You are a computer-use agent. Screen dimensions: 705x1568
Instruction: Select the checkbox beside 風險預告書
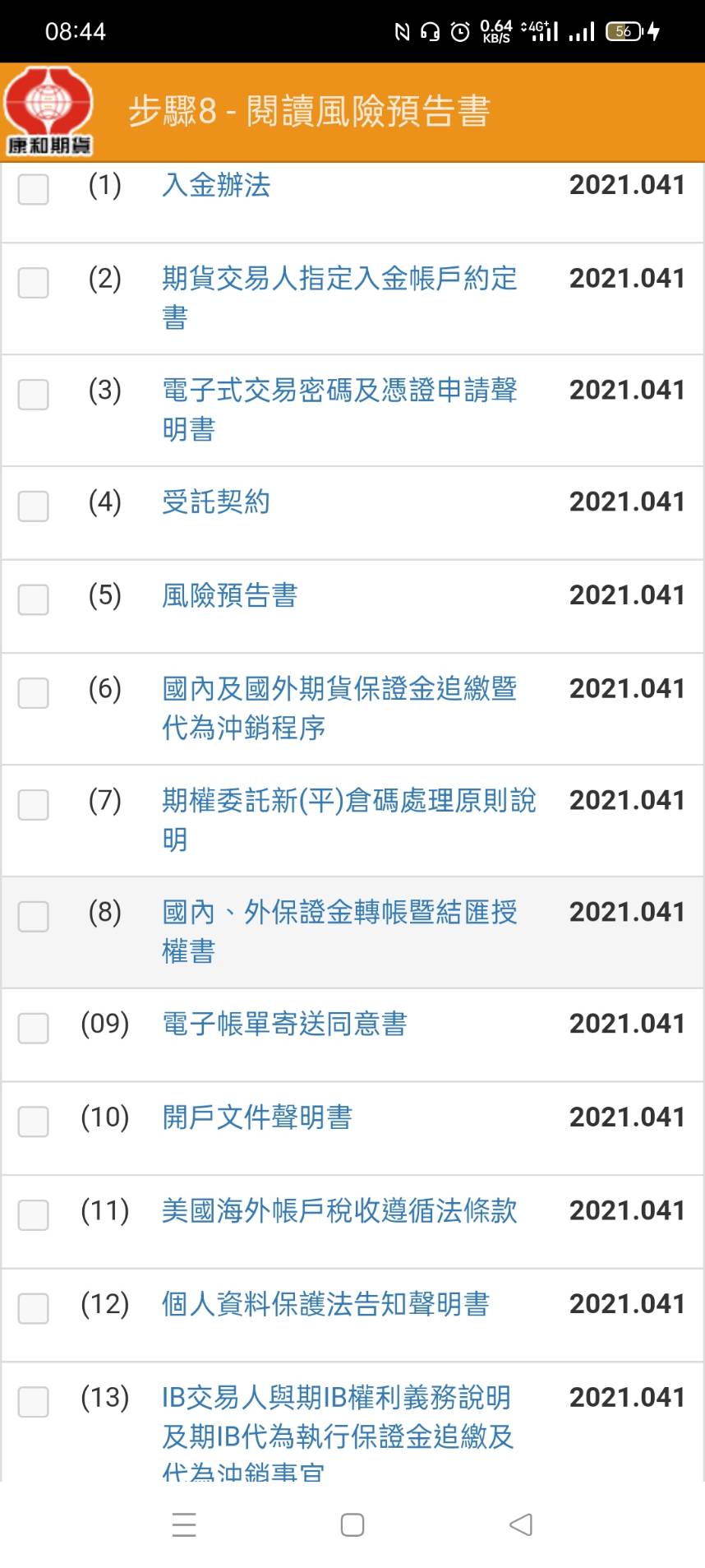click(x=34, y=599)
